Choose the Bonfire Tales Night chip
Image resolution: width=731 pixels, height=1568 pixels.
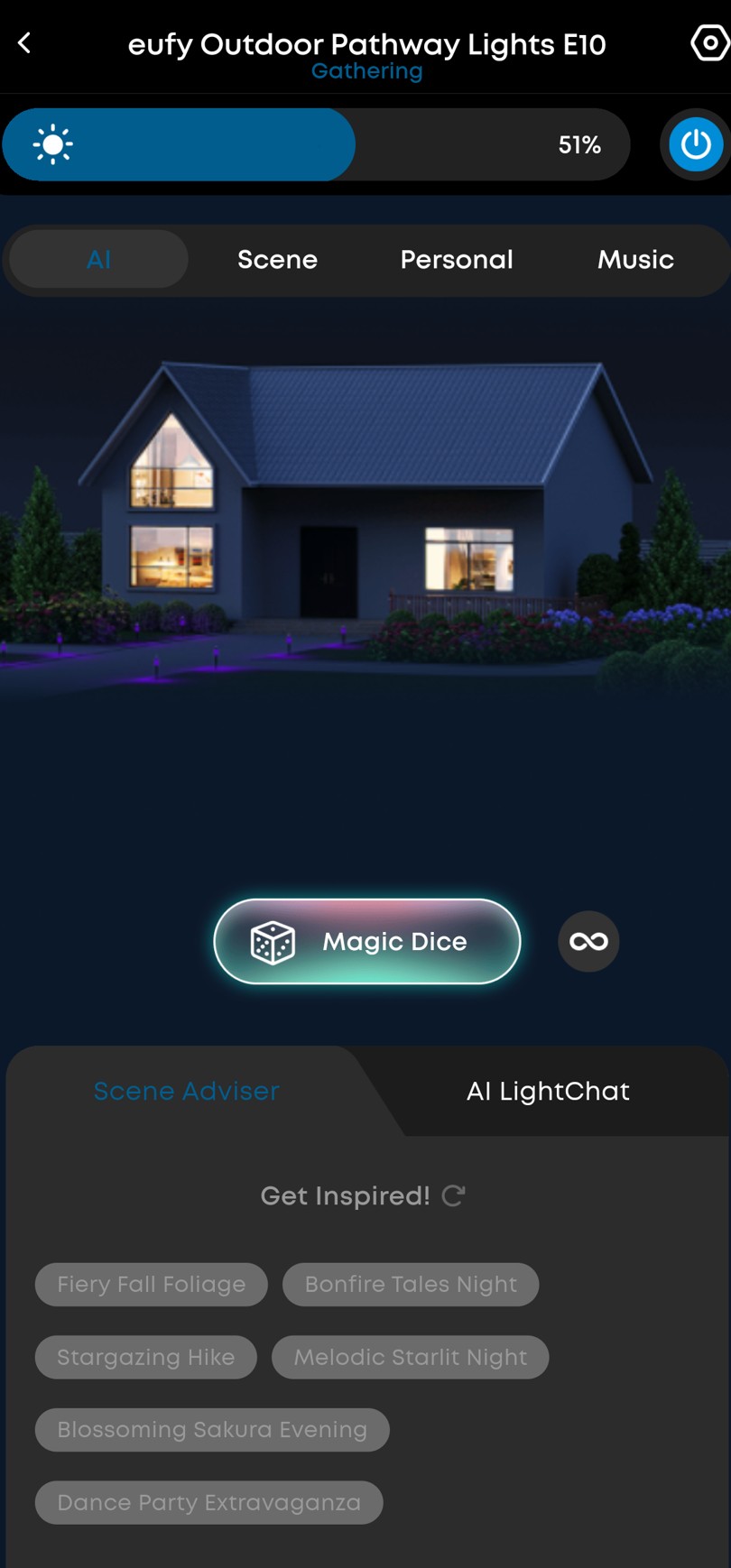411,1284
